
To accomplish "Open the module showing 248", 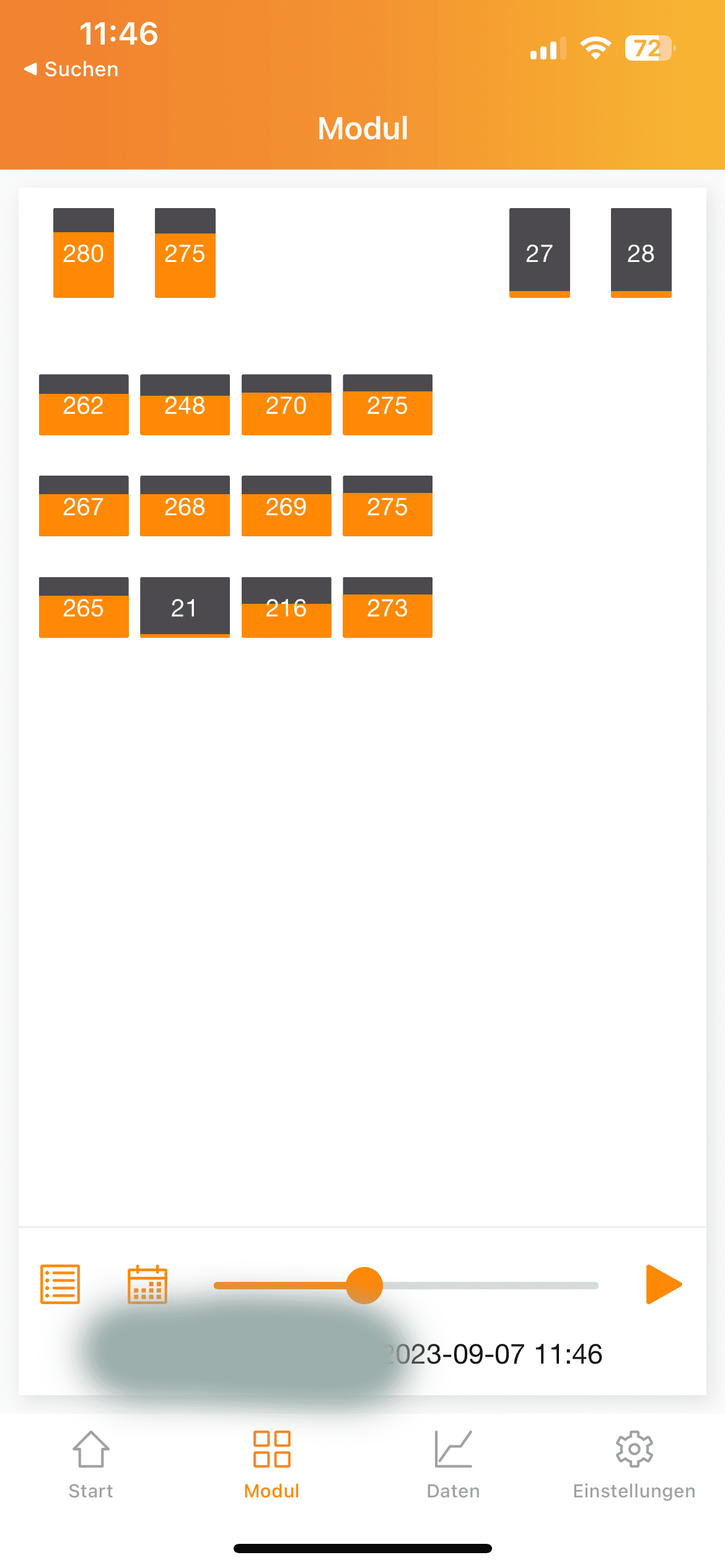I will click(185, 405).
